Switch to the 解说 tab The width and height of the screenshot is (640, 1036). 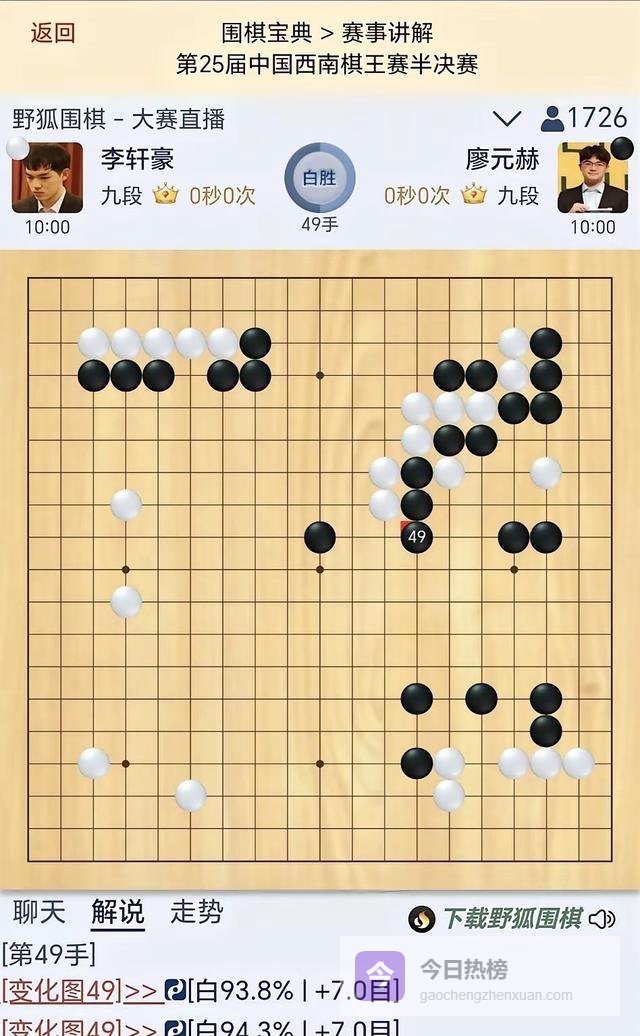click(118, 912)
